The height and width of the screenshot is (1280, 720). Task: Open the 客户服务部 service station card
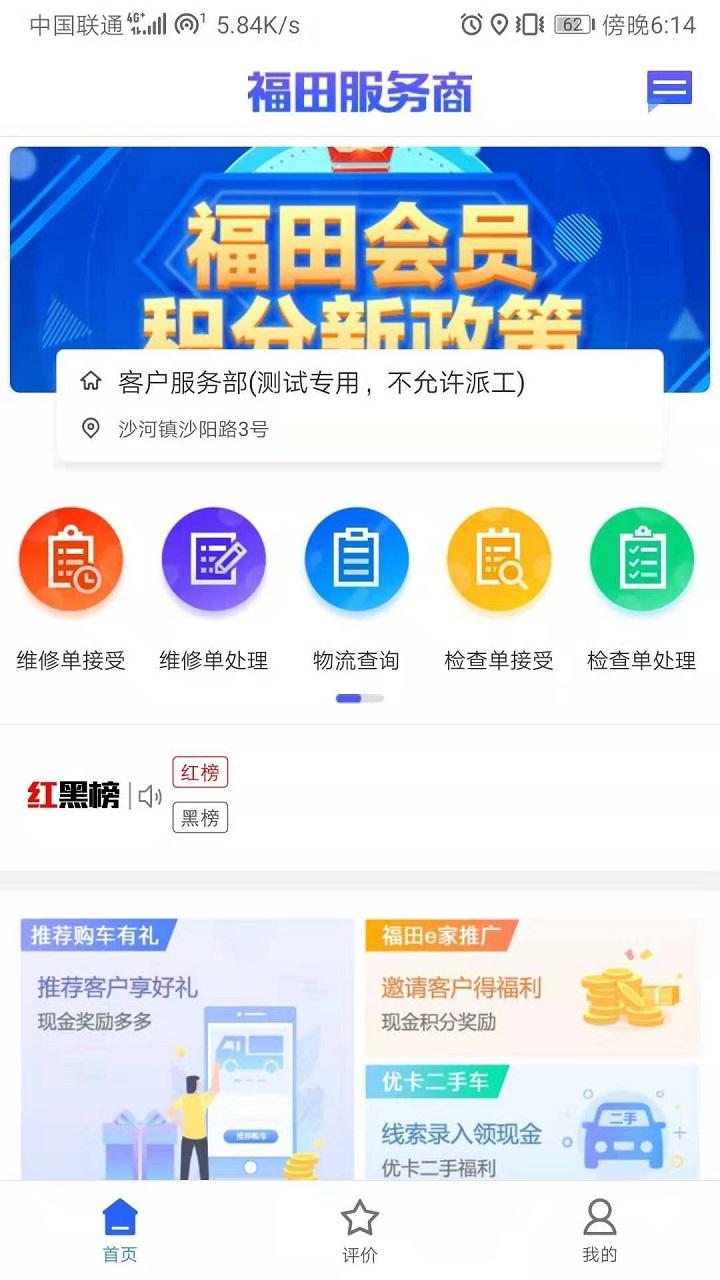pyautogui.click(x=360, y=405)
